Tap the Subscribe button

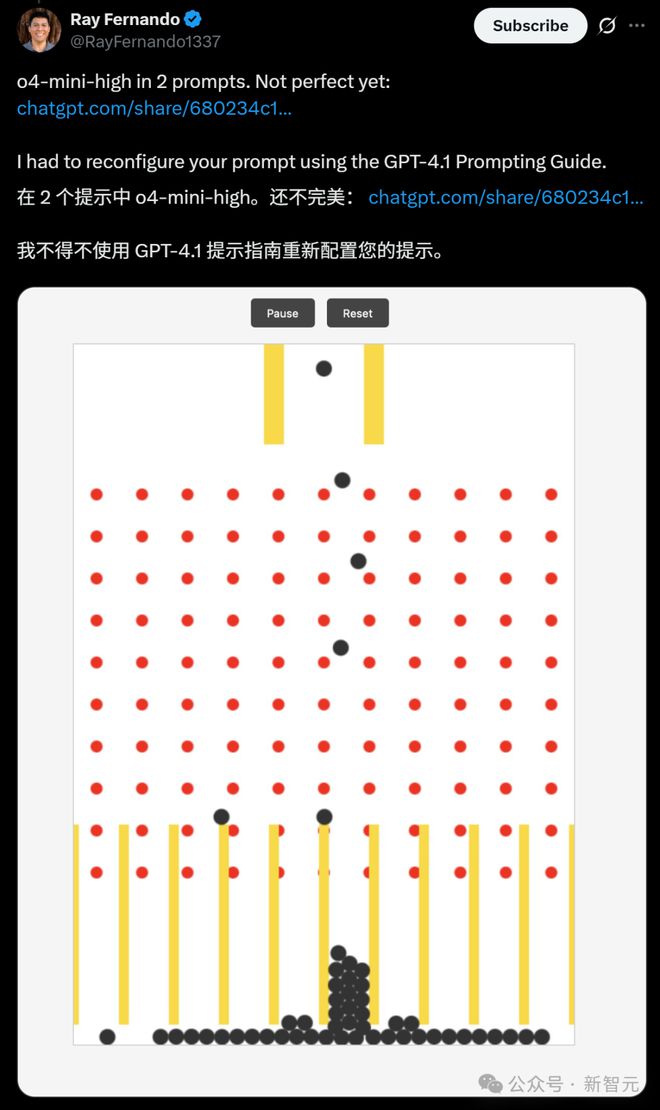pos(530,26)
